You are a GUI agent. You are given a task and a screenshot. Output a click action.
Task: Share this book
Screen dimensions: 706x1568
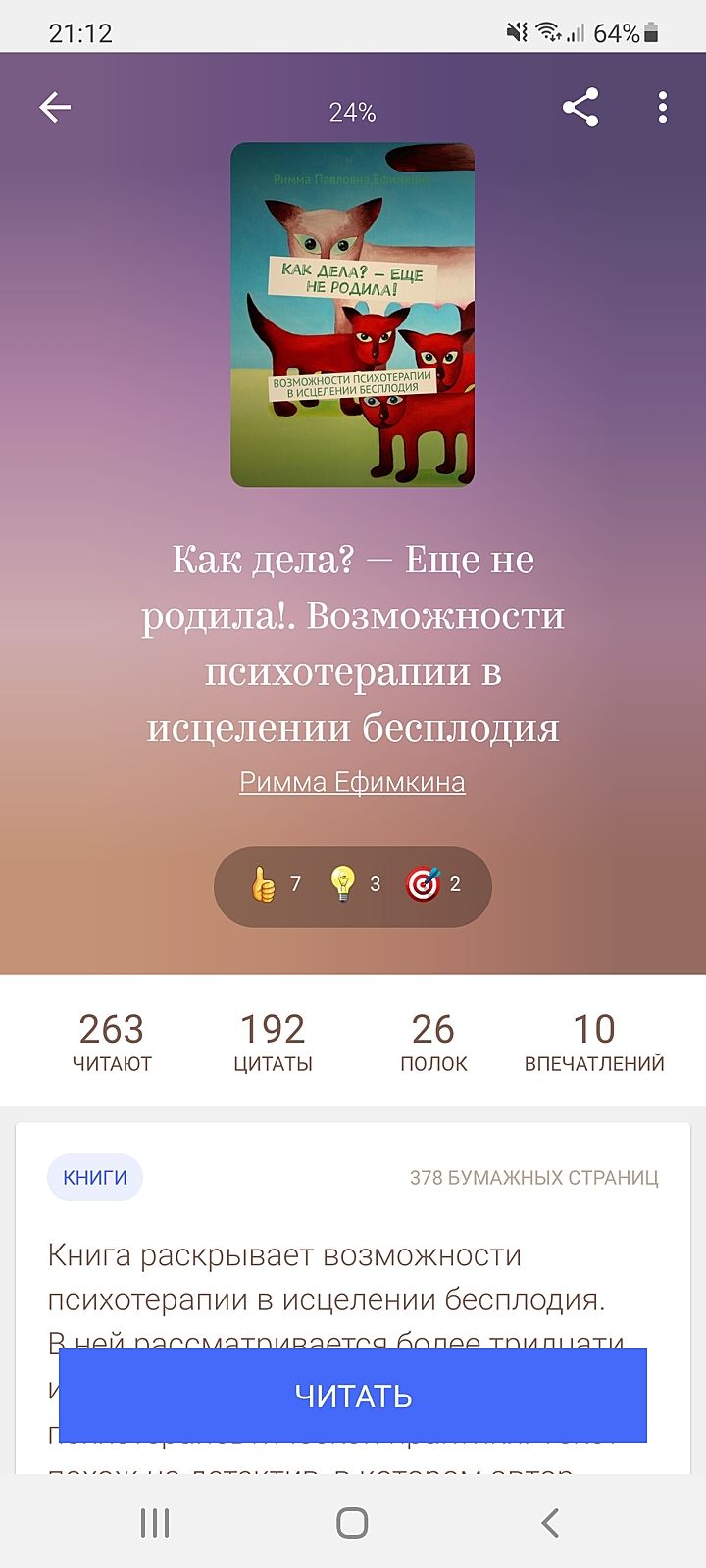[x=580, y=108]
